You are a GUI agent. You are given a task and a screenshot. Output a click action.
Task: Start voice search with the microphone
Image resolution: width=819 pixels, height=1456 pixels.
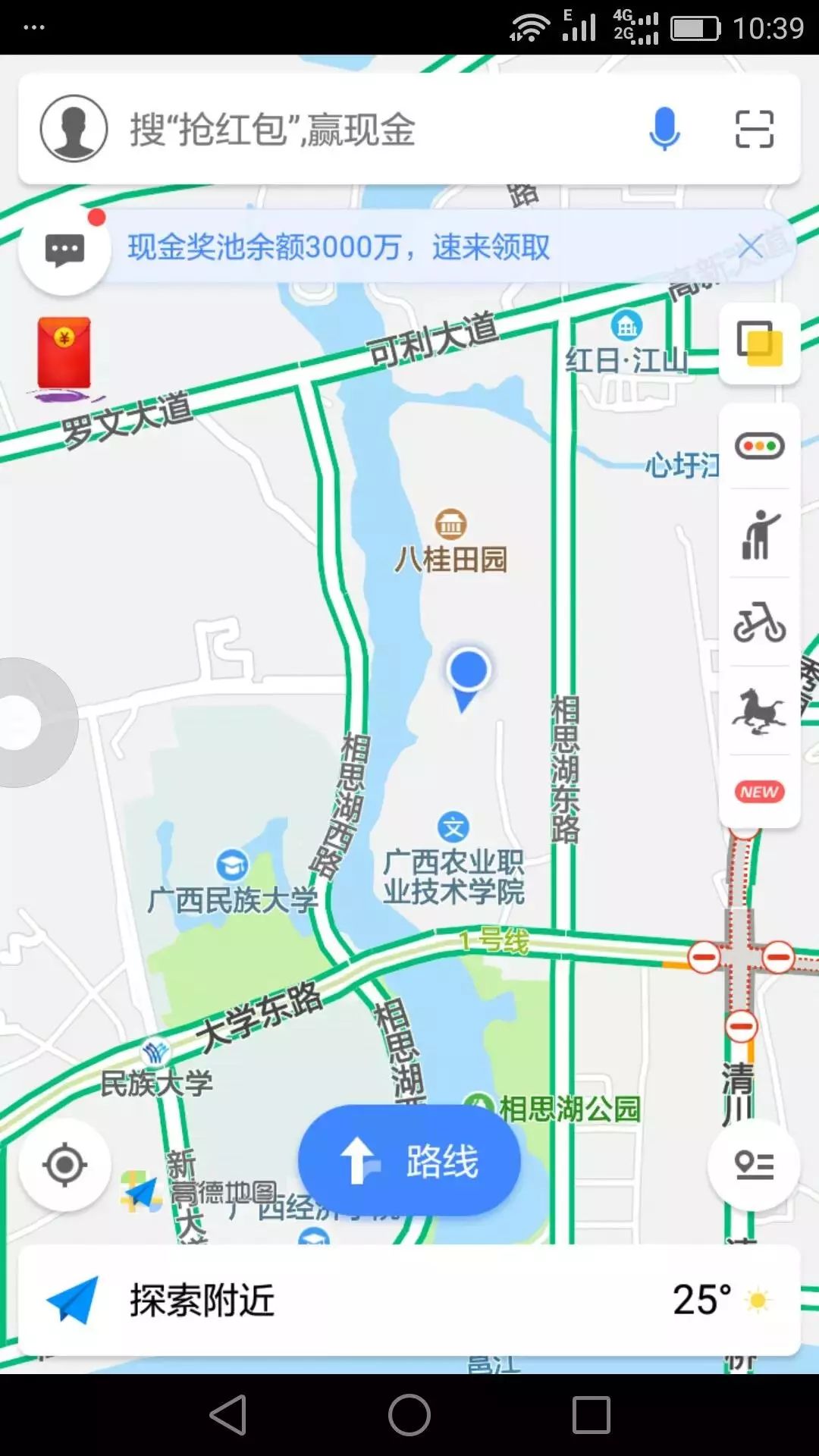pyautogui.click(x=664, y=128)
